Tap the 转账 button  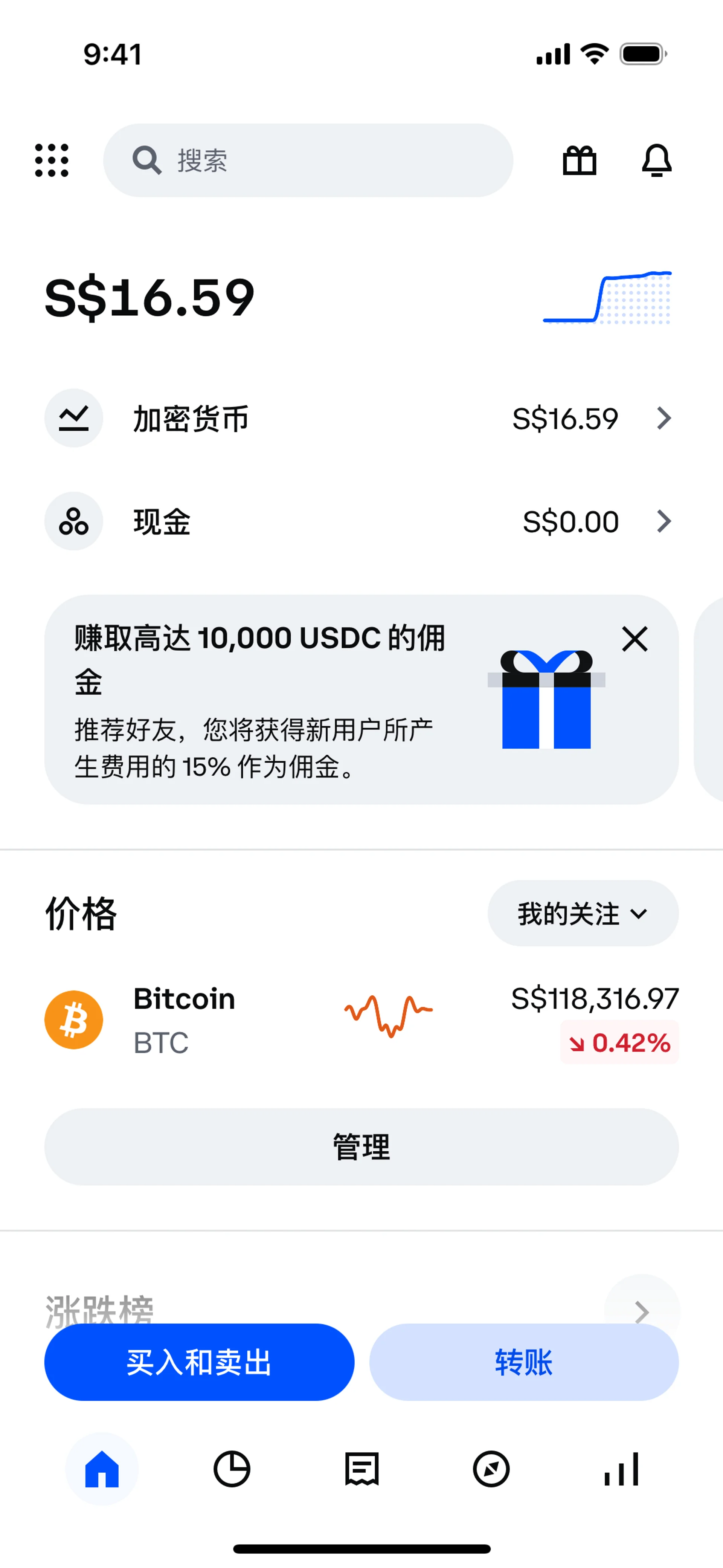524,1362
